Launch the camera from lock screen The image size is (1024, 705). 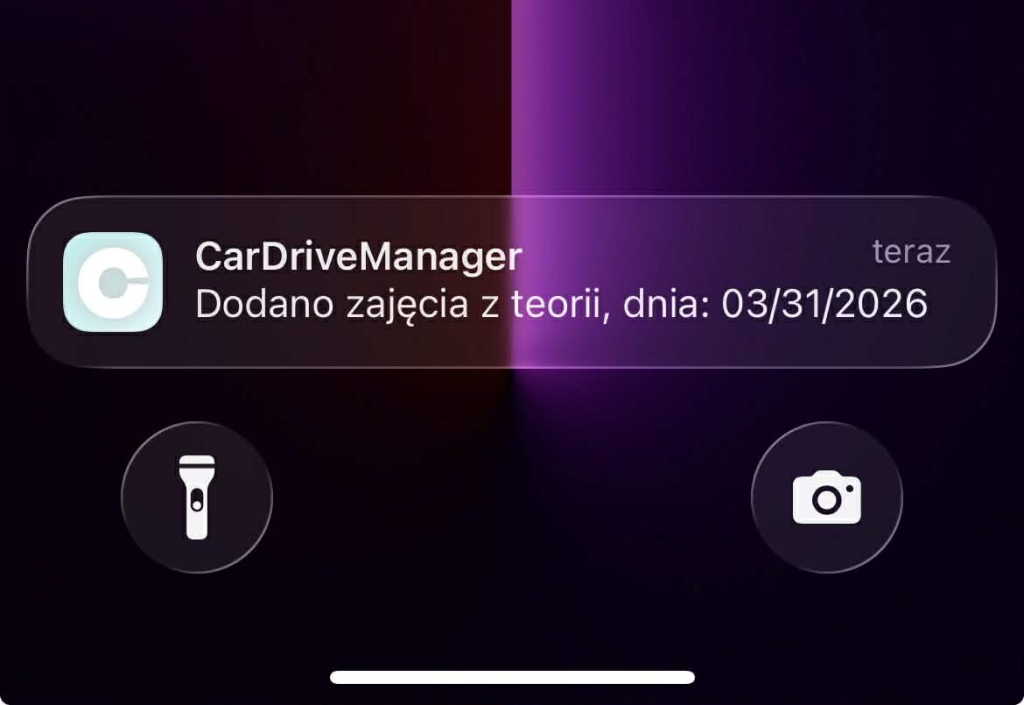click(826, 497)
